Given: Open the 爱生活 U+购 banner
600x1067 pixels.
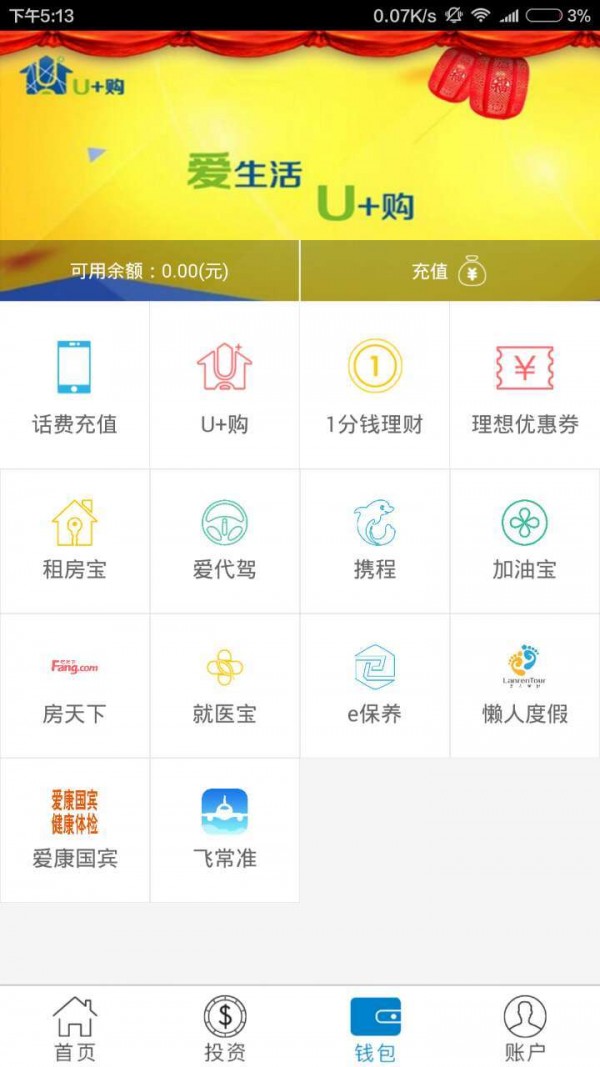Looking at the screenshot, I should pyautogui.click(x=300, y=135).
